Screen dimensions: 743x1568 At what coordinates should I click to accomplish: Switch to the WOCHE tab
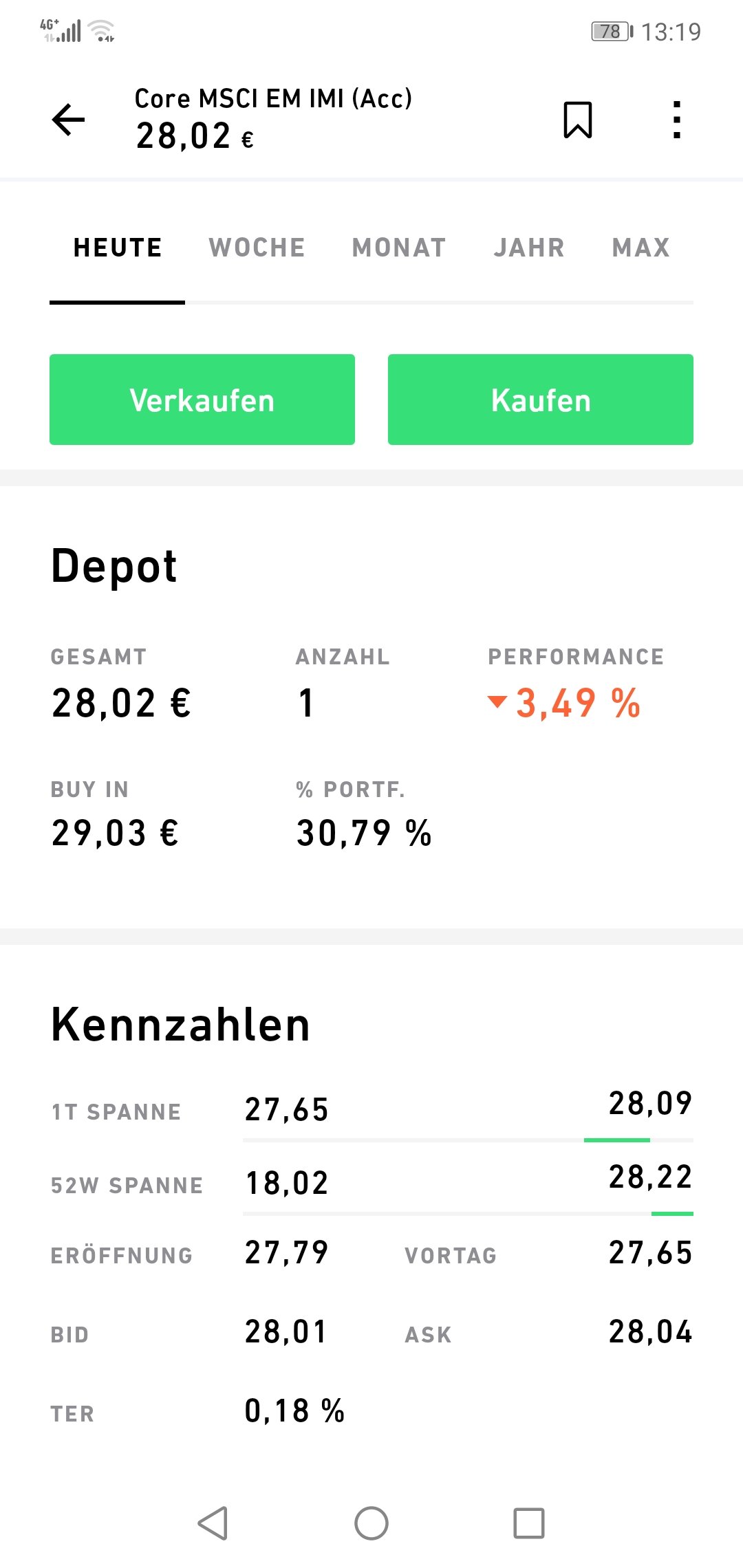point(257,248)
